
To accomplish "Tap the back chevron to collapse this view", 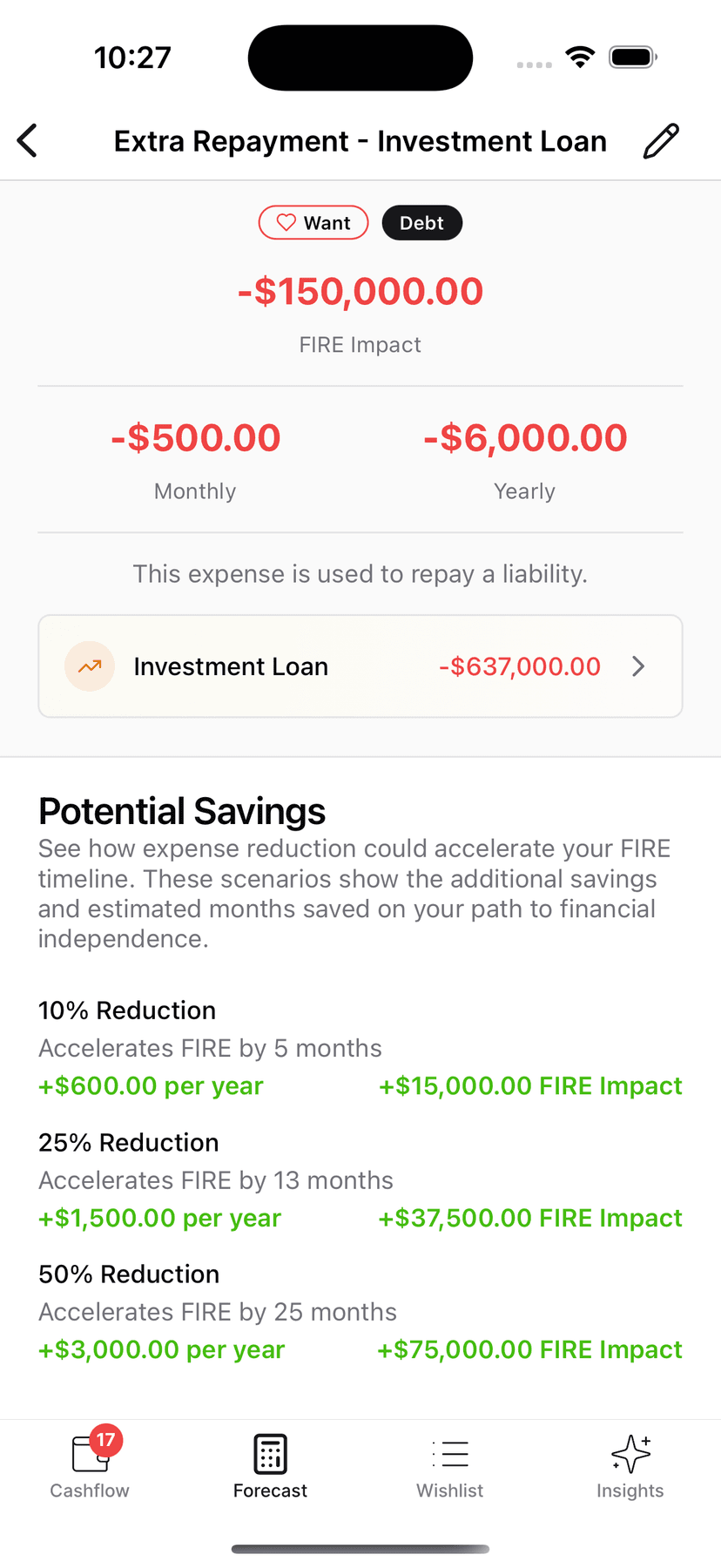I will [x=28, y=140].
